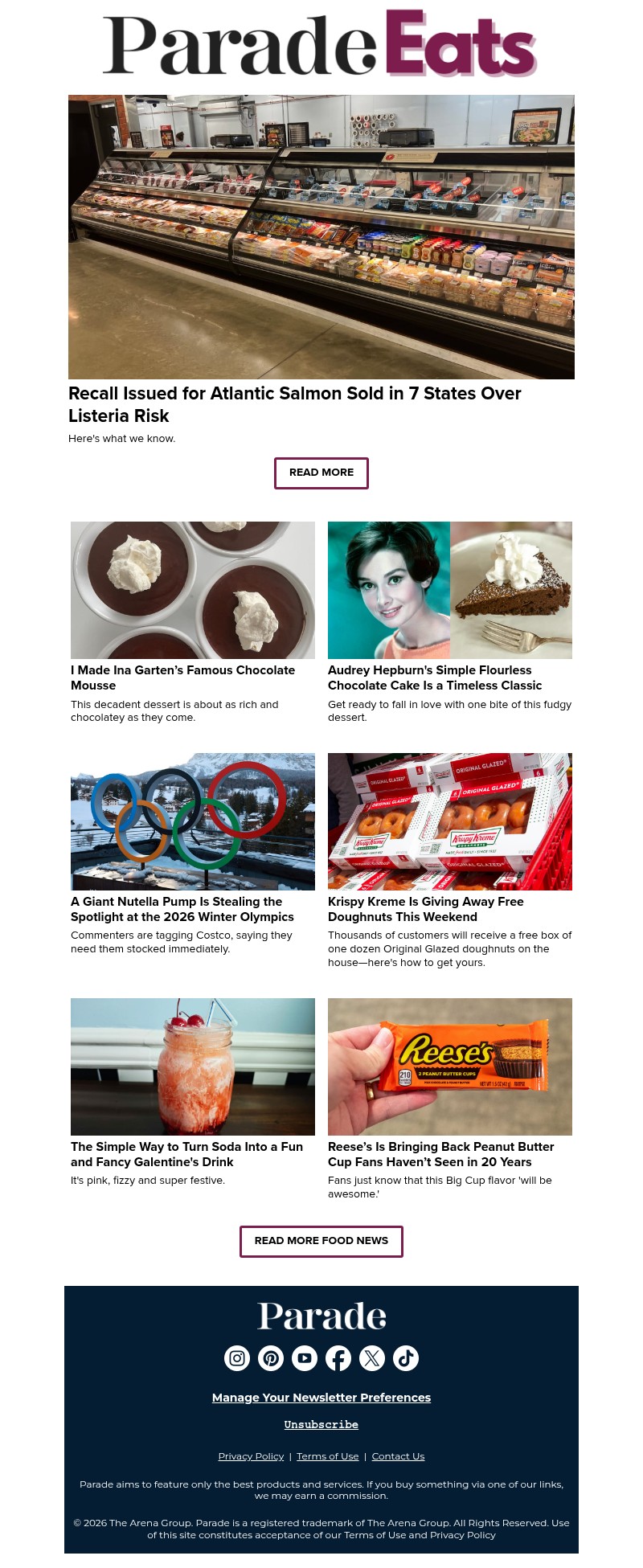Go to Parade's YouTube channel
This screenshot has width=643, height=1568.
click(x=305, y=1358)
